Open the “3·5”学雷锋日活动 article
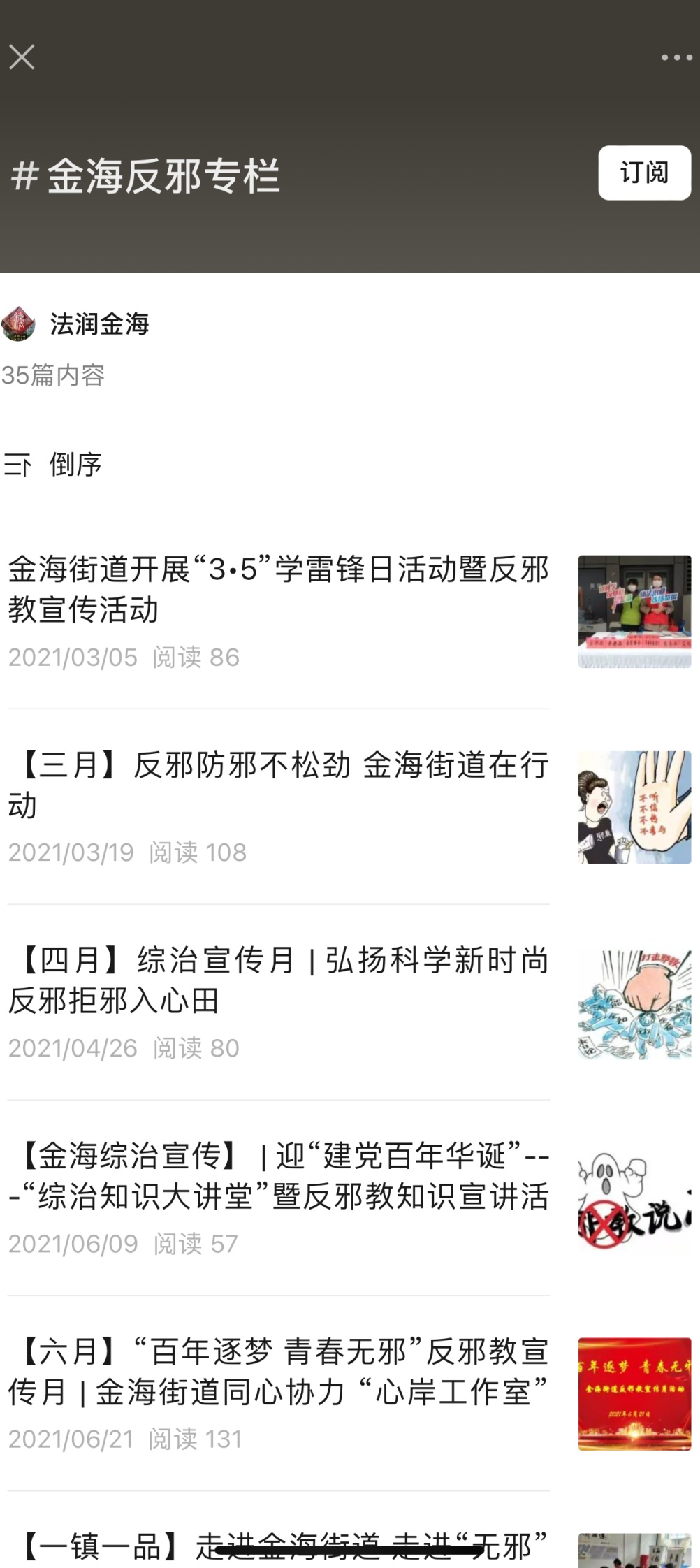Screen dimensions: 700x1568 (349, 611)
